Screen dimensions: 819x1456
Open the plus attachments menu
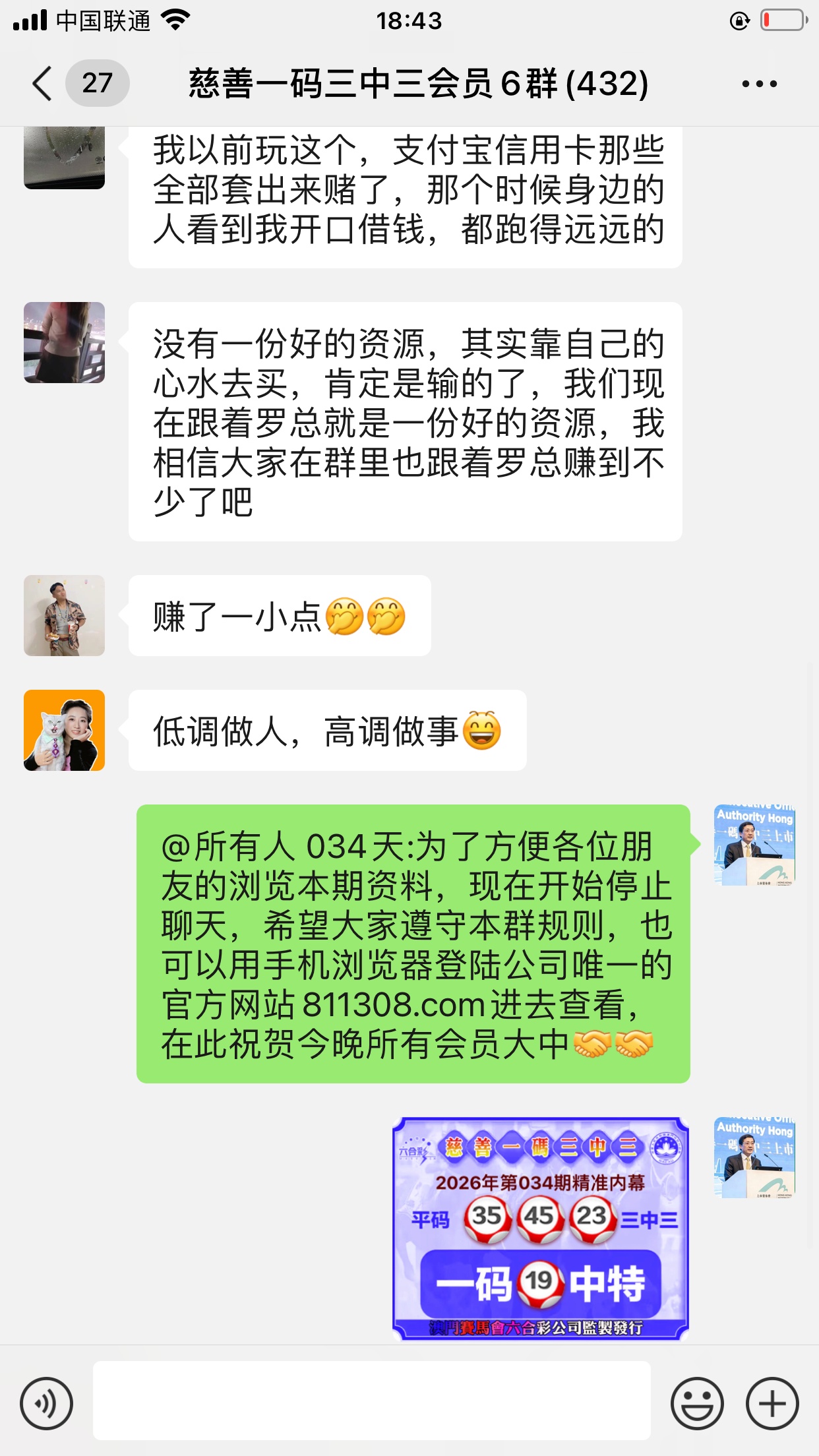772,1403
